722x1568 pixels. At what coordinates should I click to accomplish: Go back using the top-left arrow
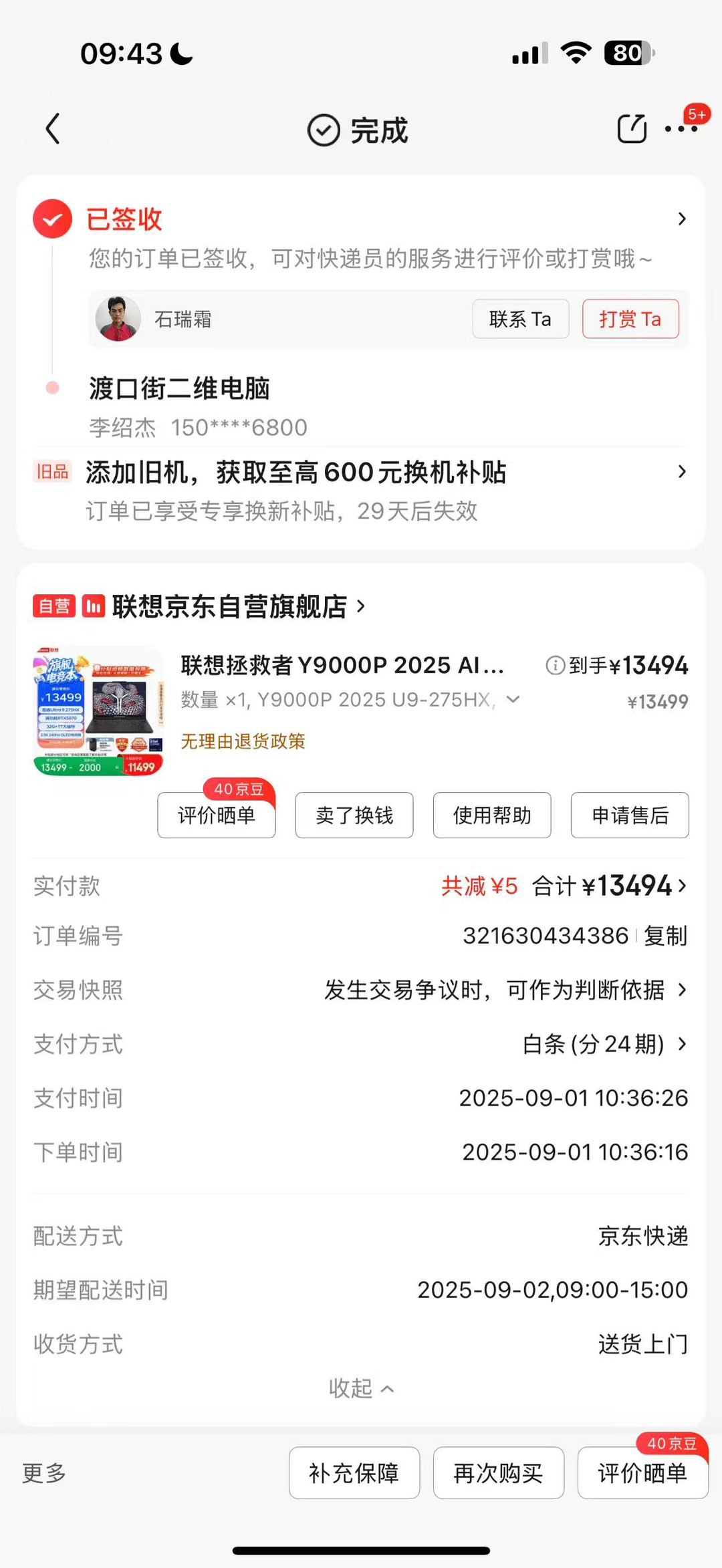click(x=53, y=129)
